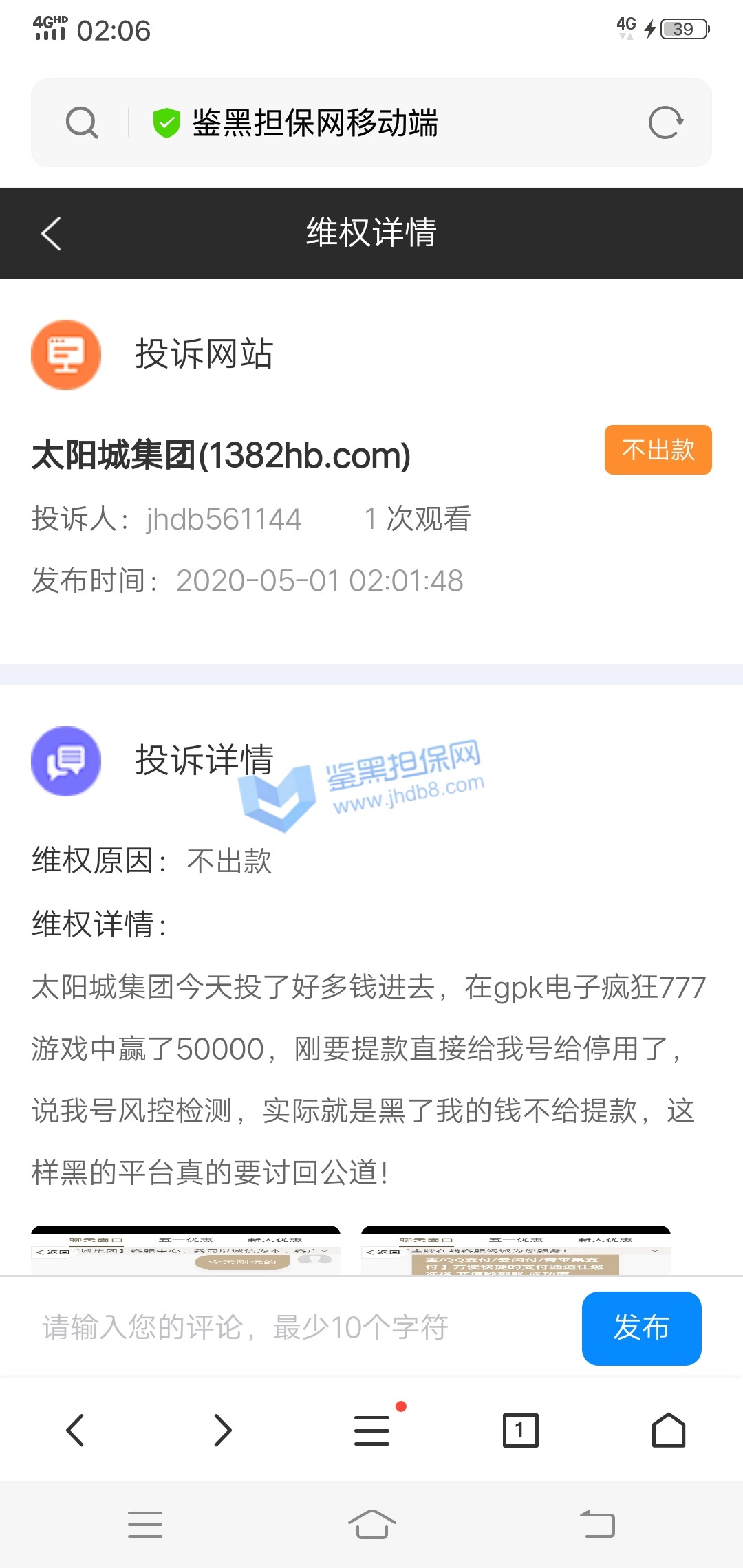This screenshot has height=1568, width=743.
Task: Open the browser tabs switcher
Action: tap(520, 1430)
